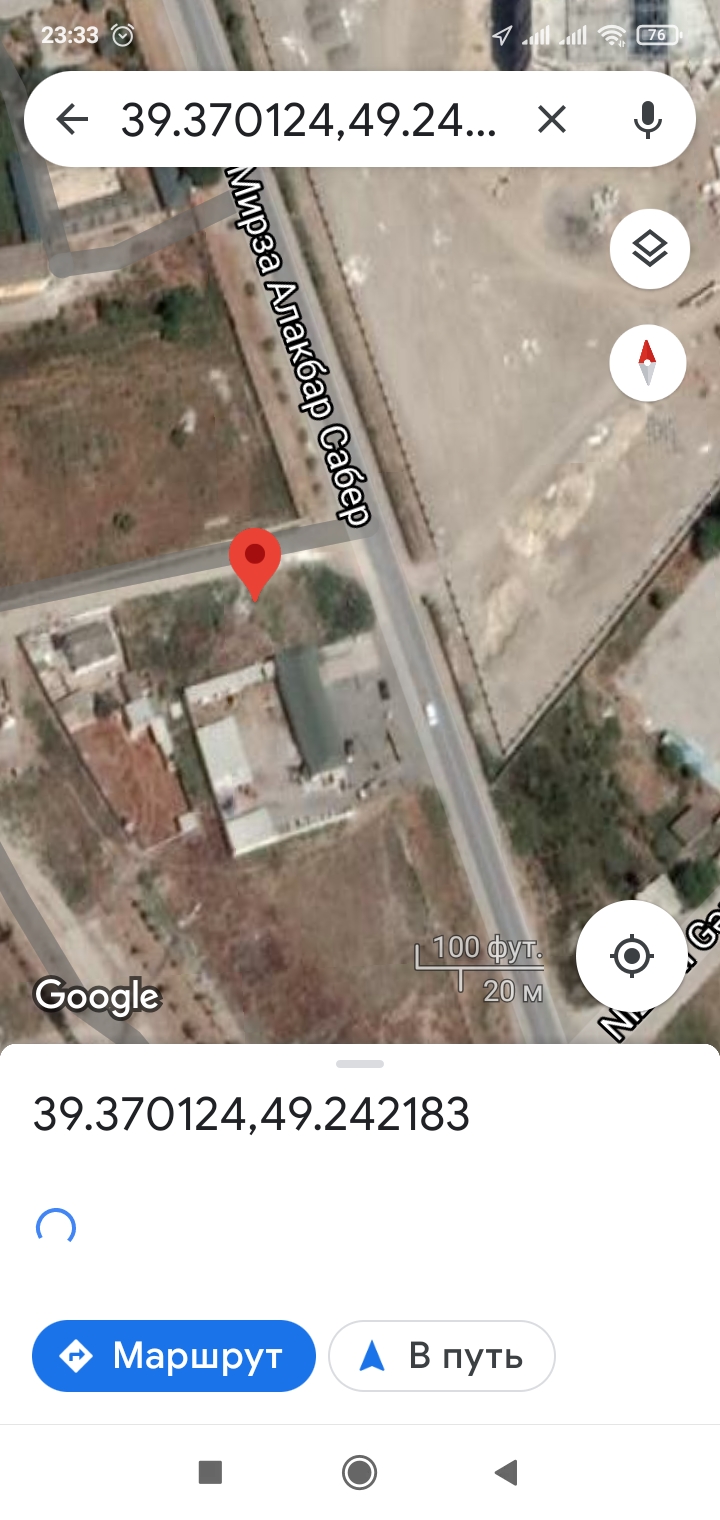The width and height of the screenshot is (720, 1520).
Task: Go to the home screen
Action: (359, 1472)
